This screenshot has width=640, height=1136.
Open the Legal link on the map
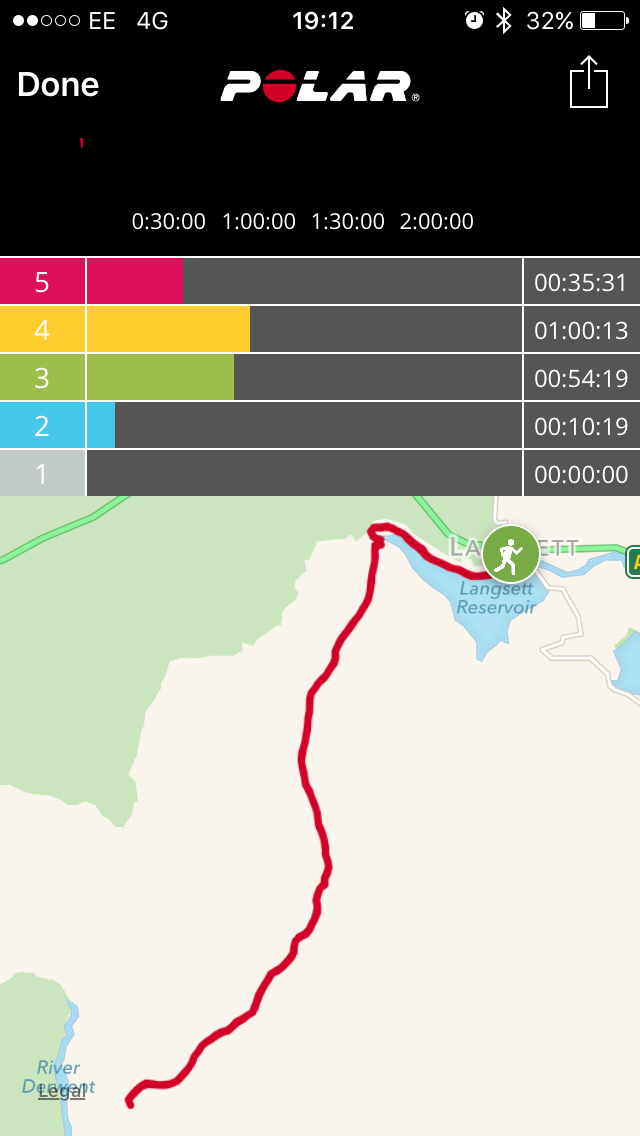(x=62, y=1090)
